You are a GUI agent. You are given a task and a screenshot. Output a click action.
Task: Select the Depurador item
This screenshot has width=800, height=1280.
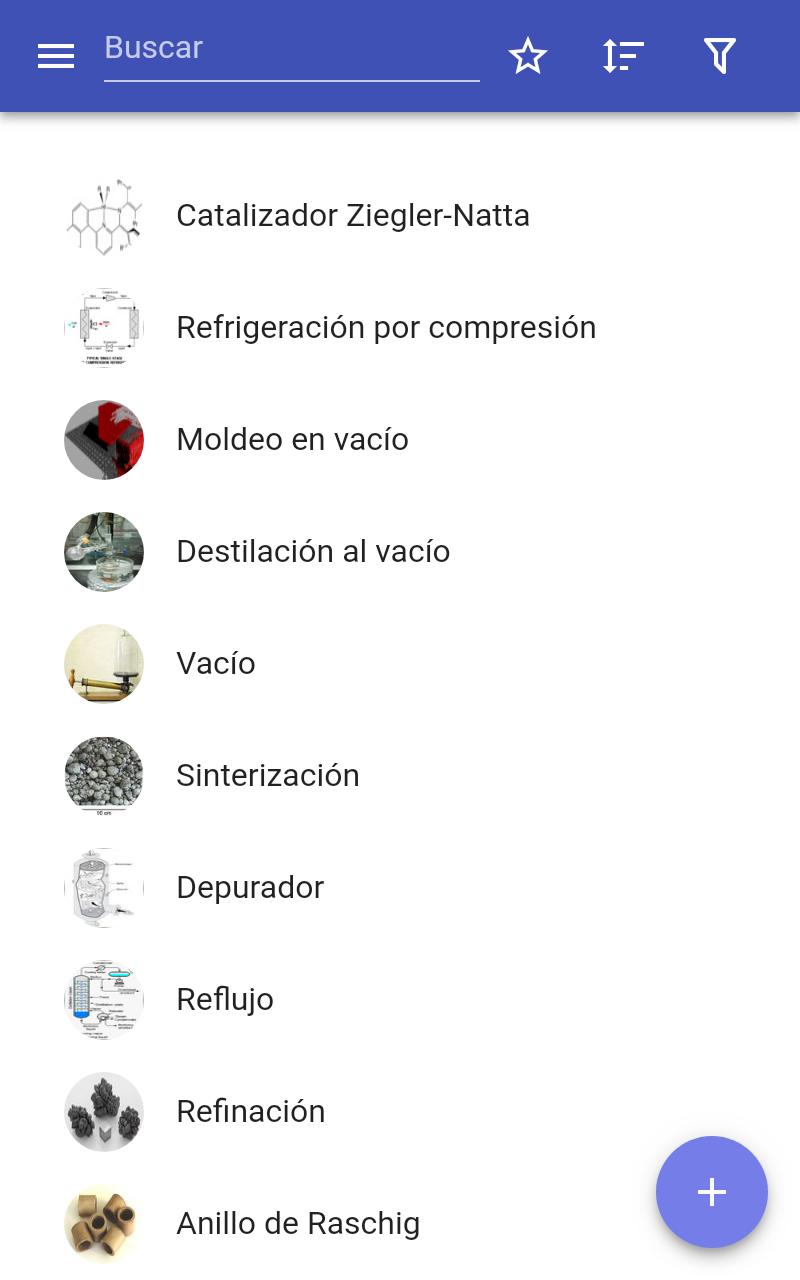pyautogui.click(x=400, y=888)
